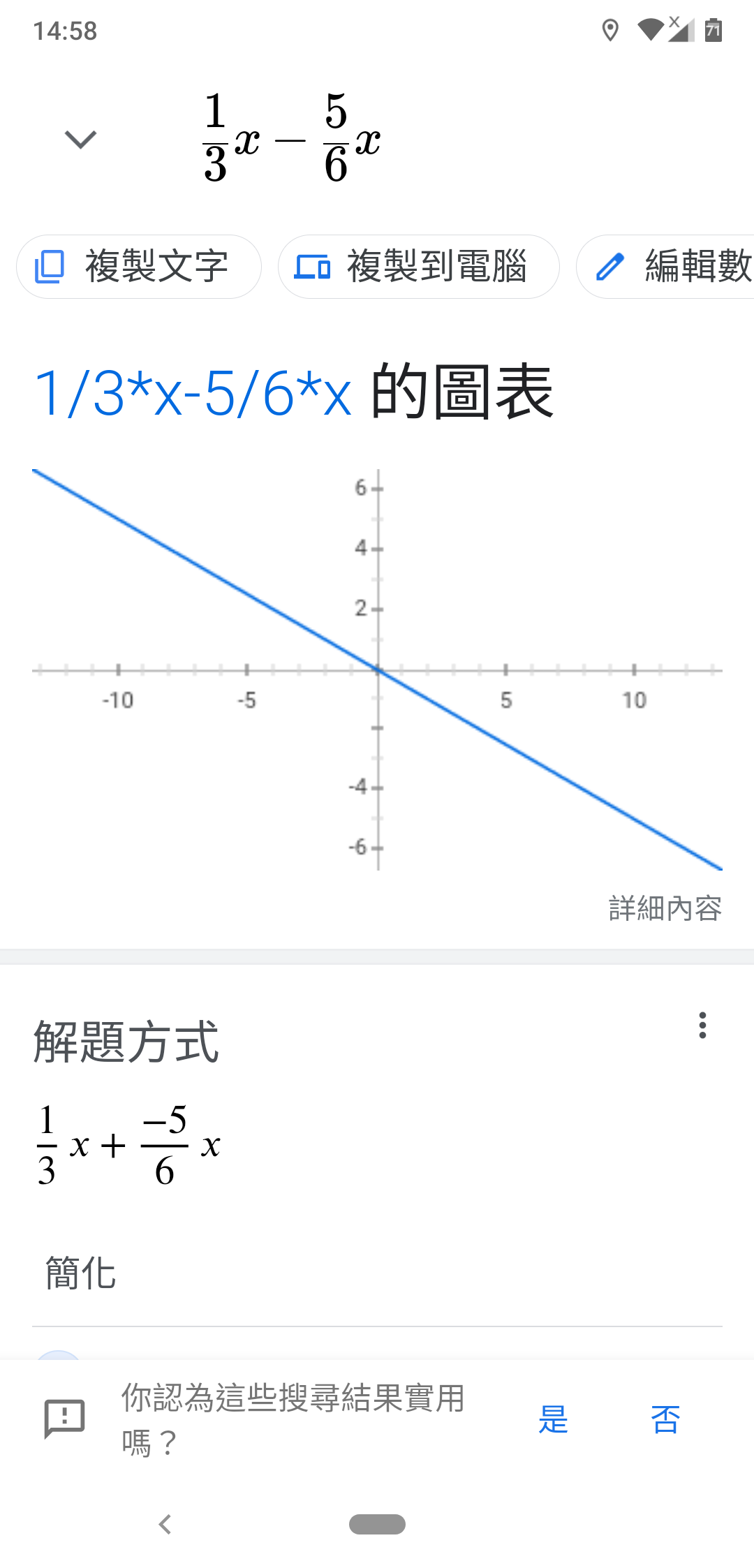Answer 否 to the feedback question
Image resolution: width=754 pixels, height=1568 pixels.
tap(665, 1419)
